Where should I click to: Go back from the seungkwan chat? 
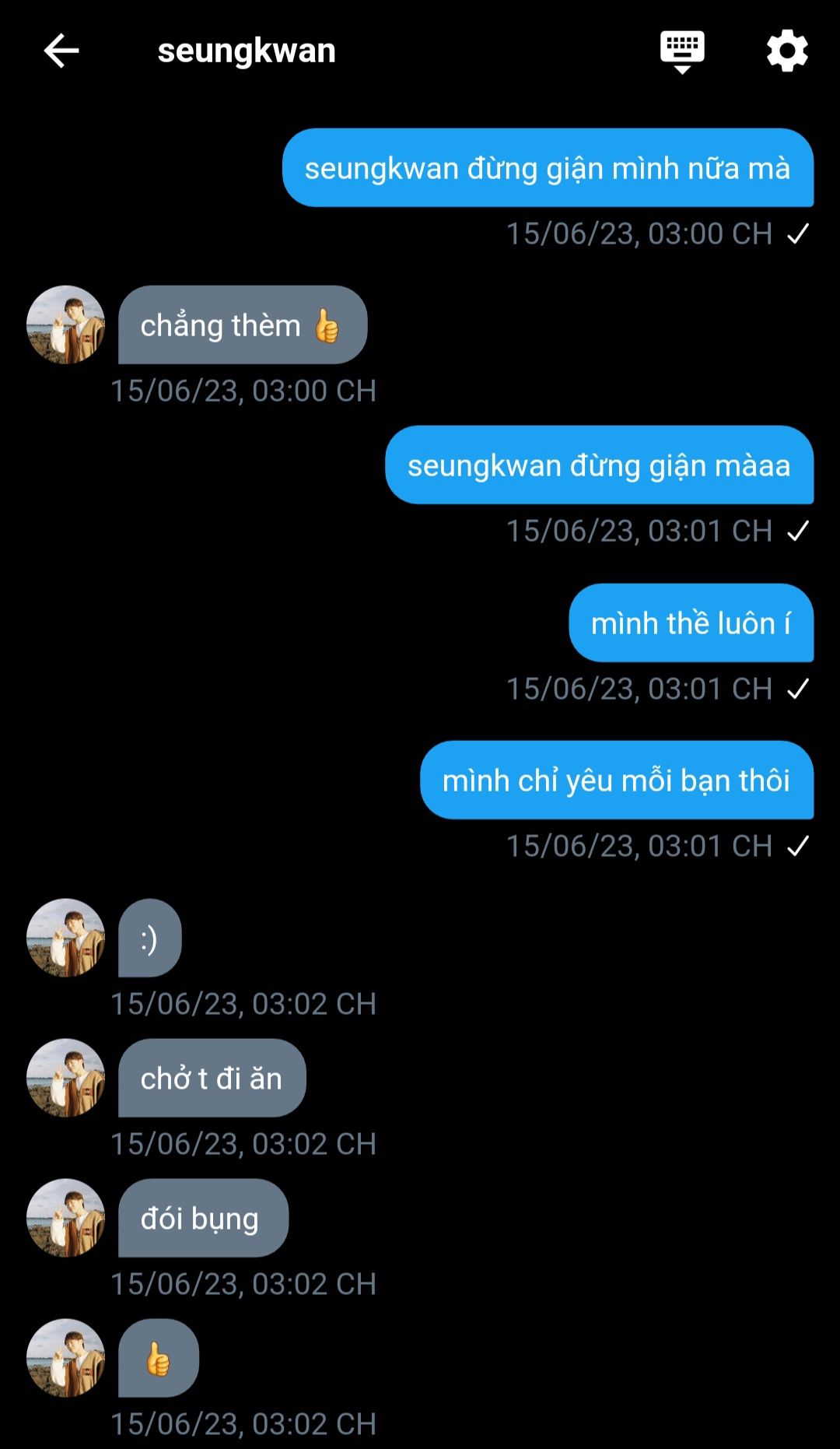pos(61,51)
